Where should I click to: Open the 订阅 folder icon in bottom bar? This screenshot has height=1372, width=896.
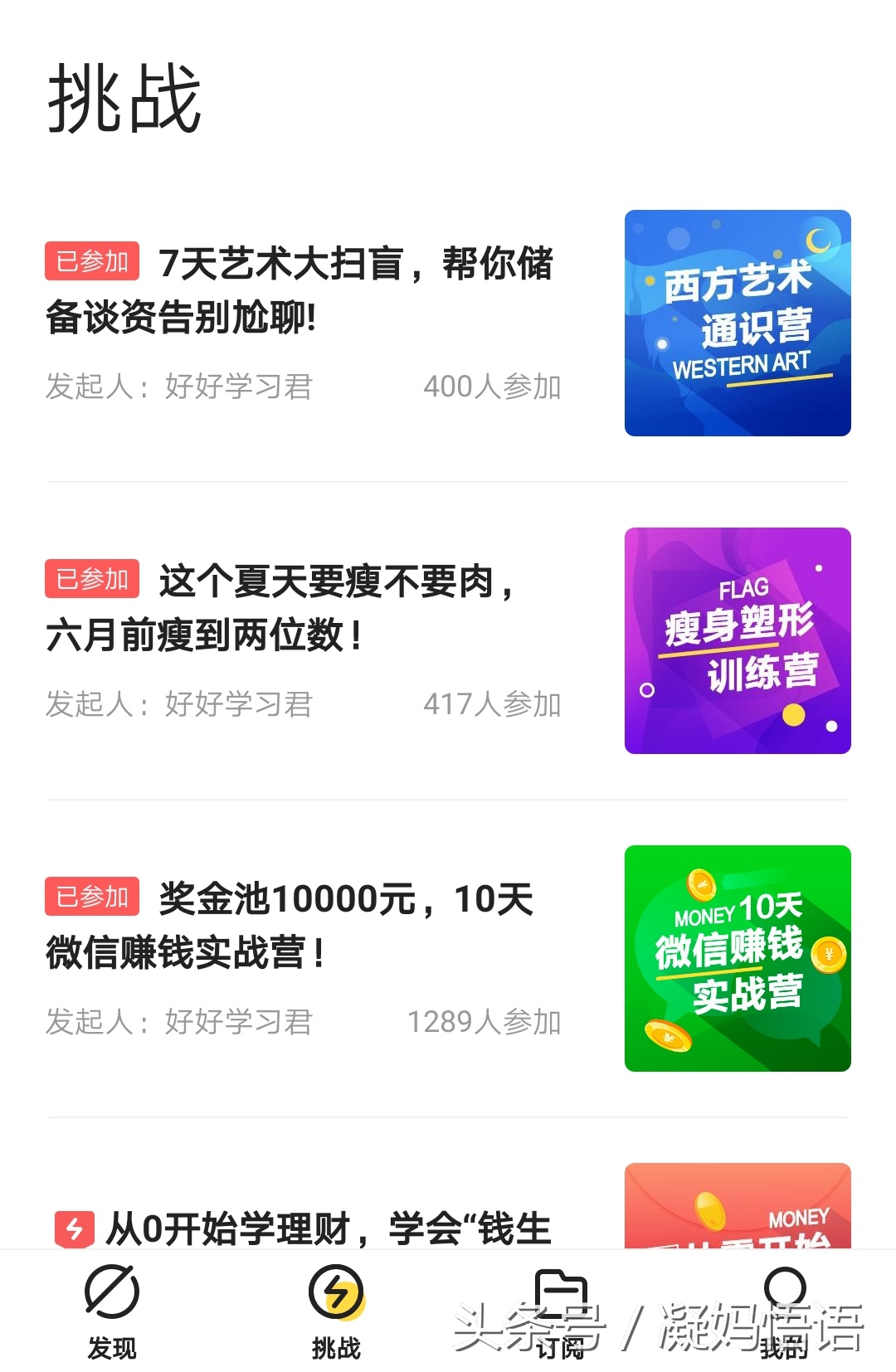[x=560, y=1294]
